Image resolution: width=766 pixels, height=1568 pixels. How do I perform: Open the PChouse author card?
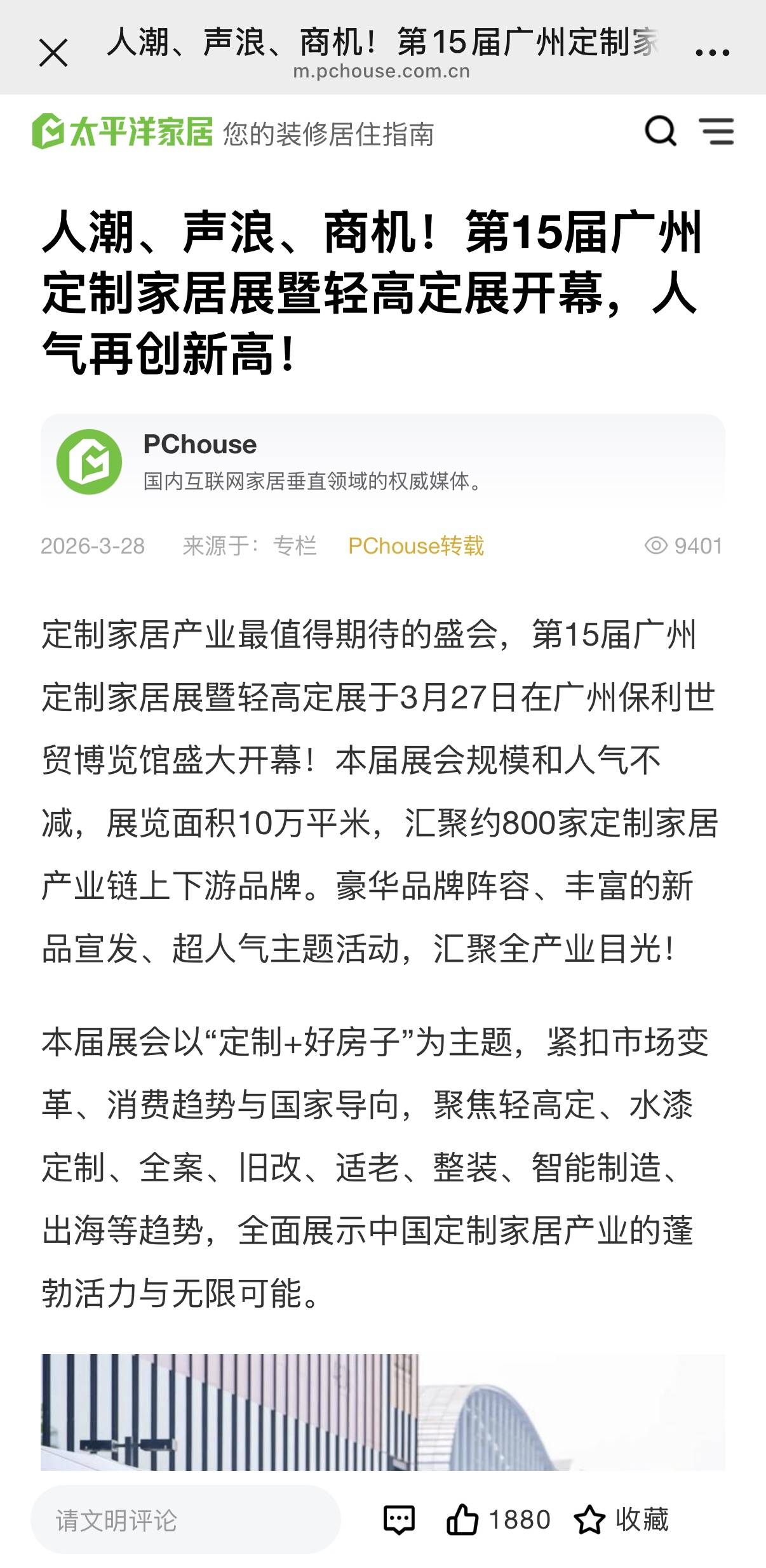[382, 462]
